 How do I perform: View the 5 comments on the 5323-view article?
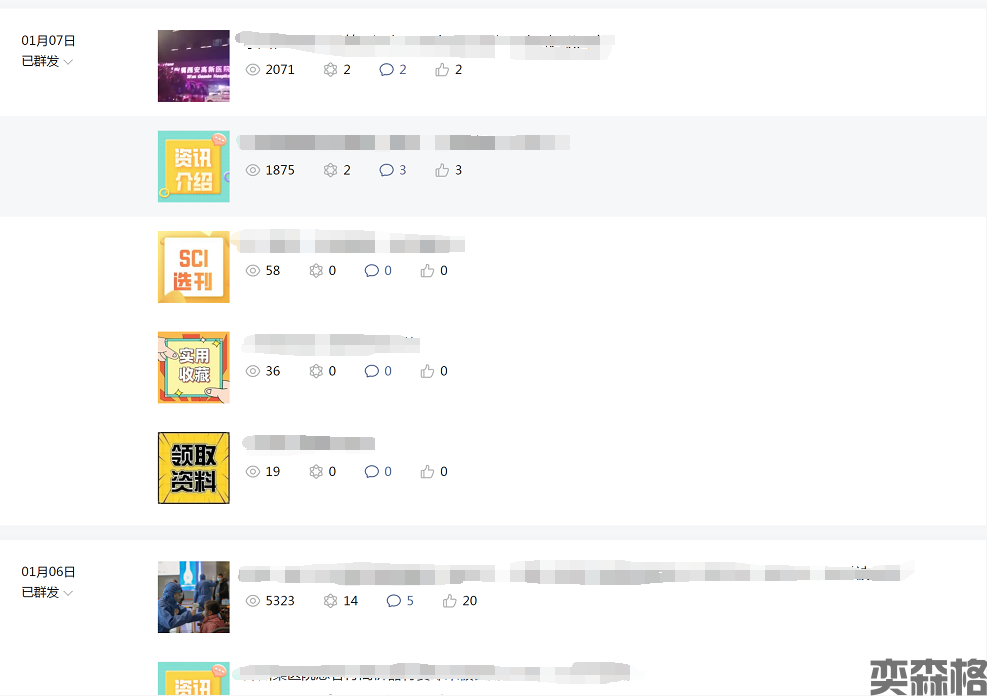pyautogui.click(x=400, y=601)
